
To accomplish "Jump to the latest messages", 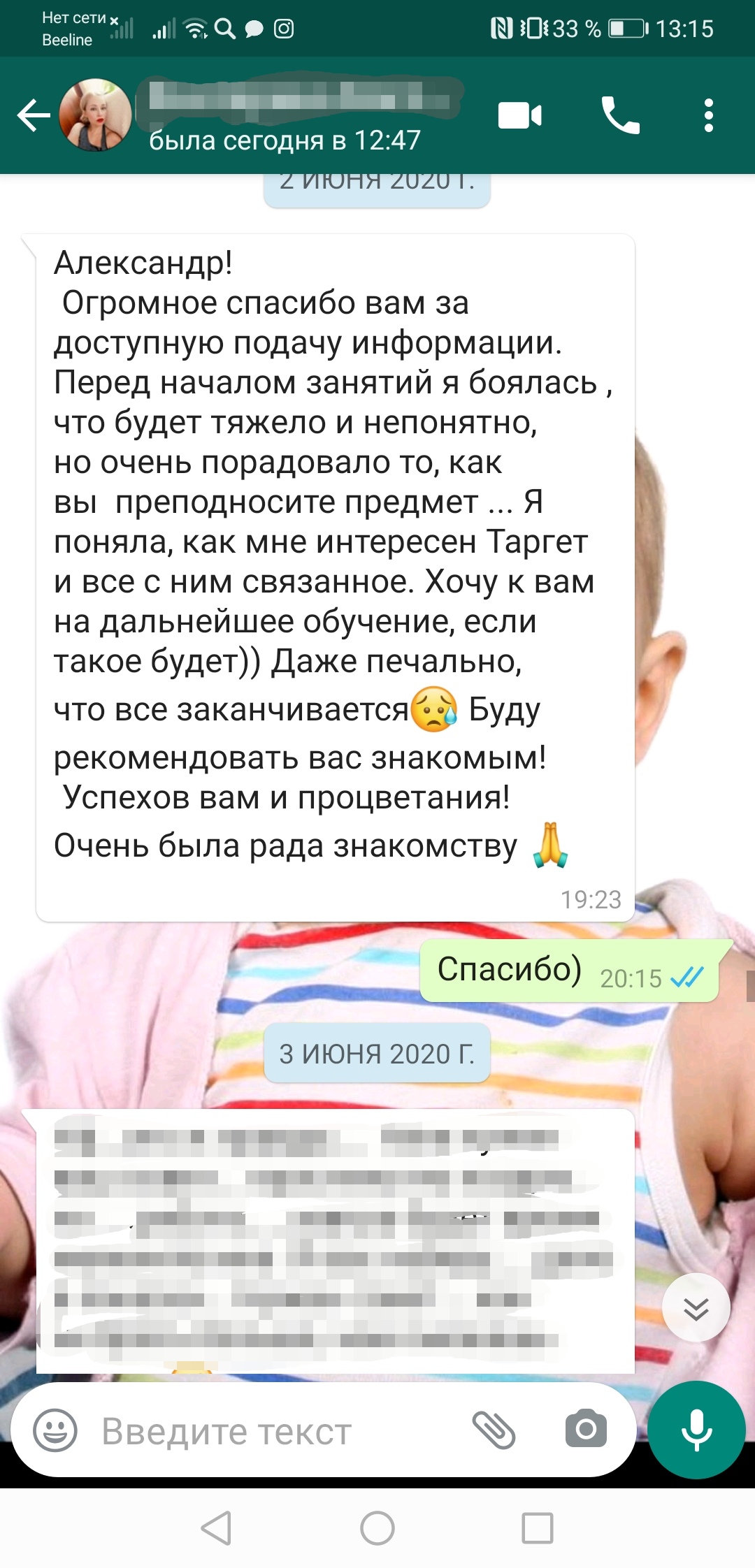I will coord(696,1307).
